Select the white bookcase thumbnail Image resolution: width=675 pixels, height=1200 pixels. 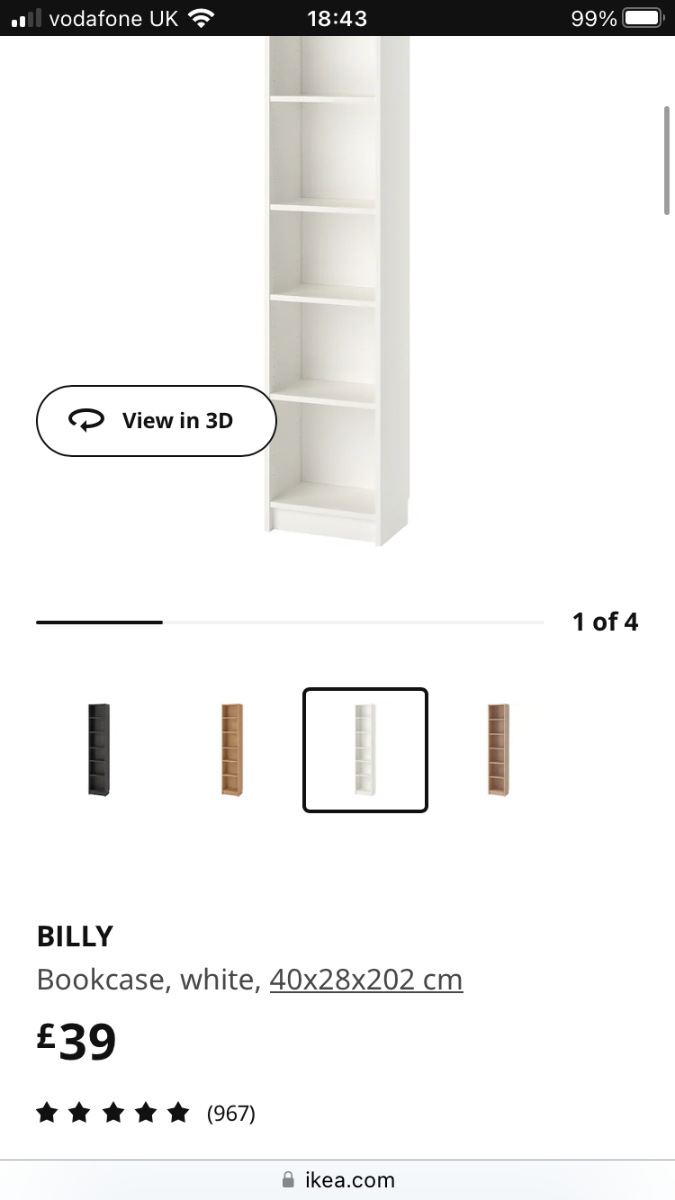click(365, 750)
